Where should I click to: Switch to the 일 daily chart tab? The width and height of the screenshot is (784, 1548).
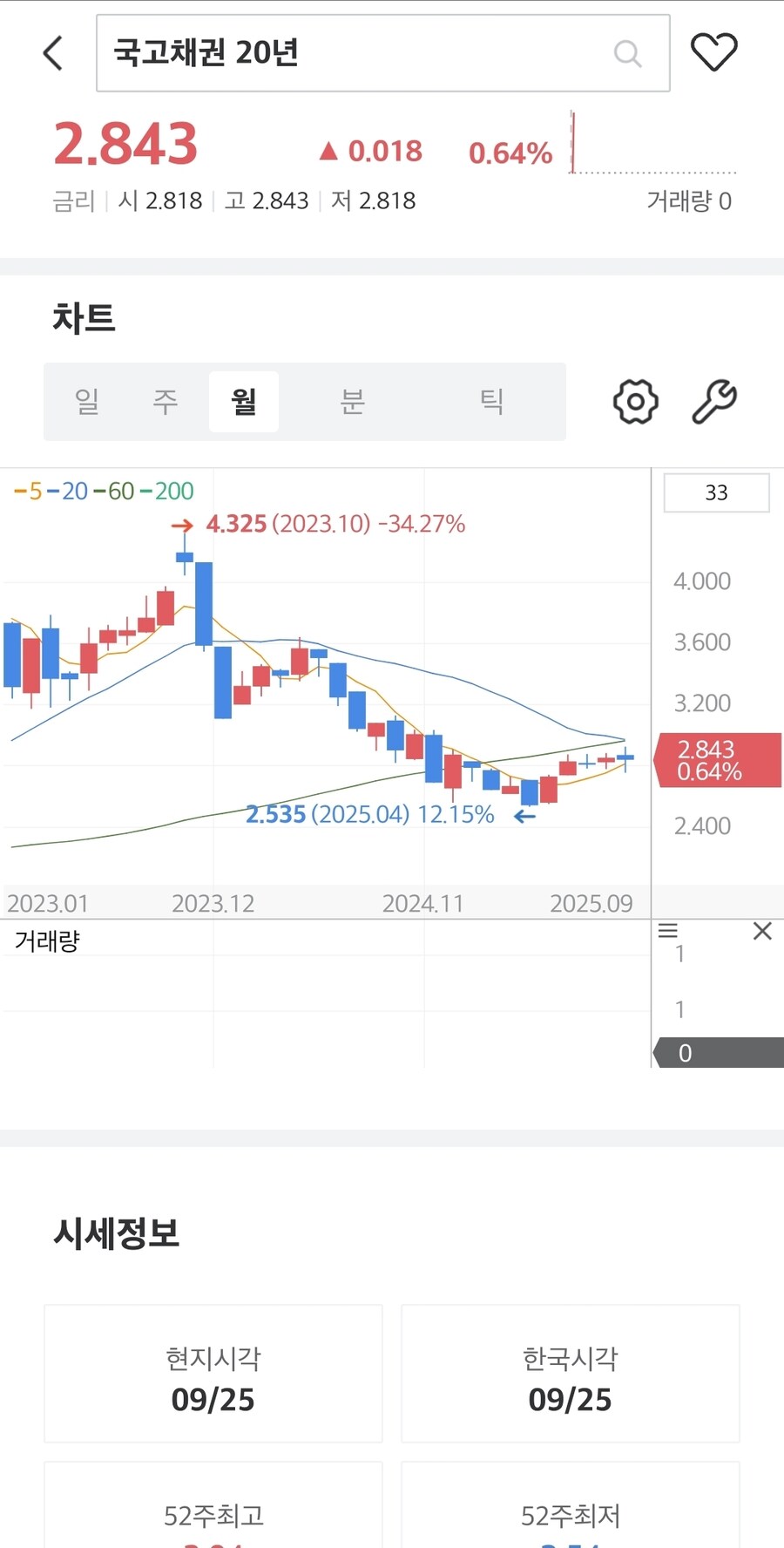click(86, 402)
